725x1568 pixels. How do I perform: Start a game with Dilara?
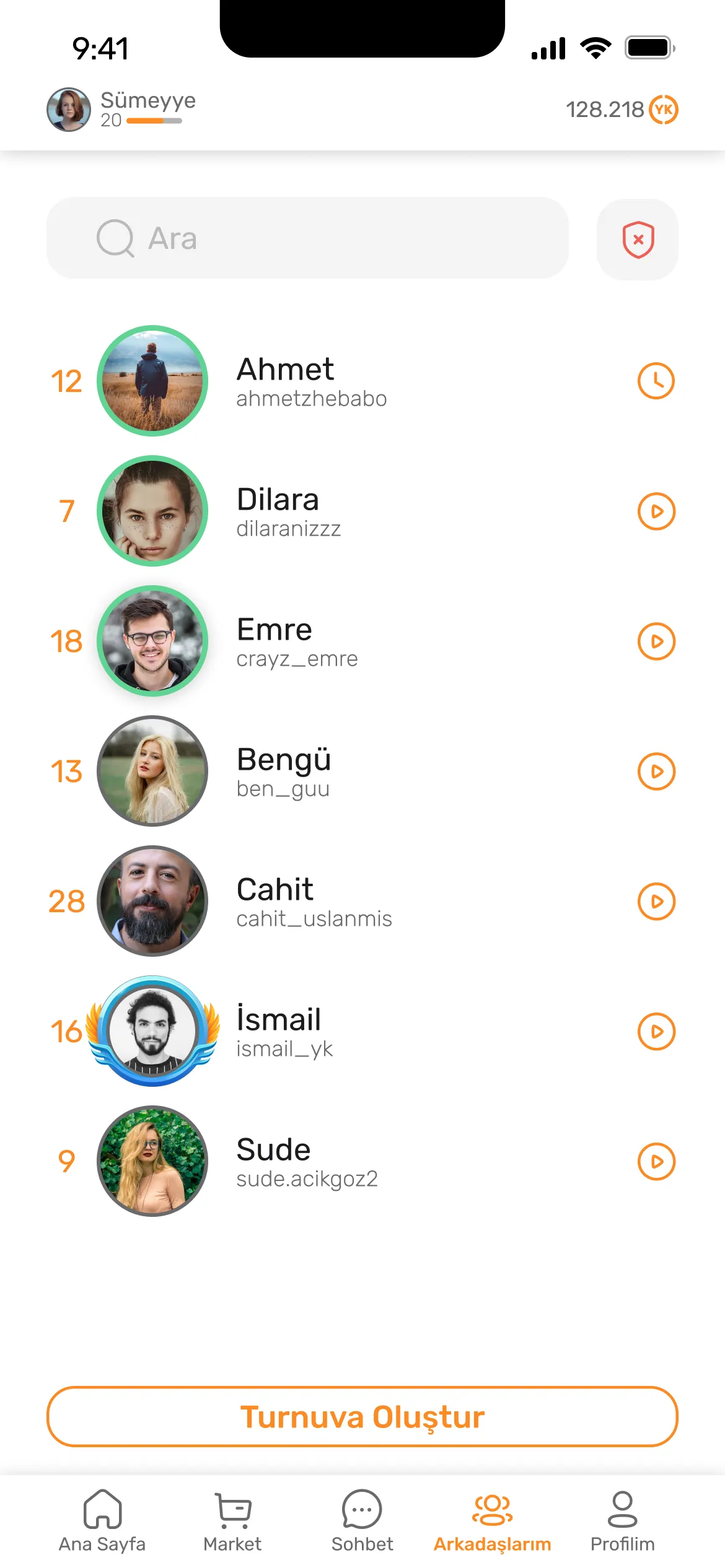656,512
